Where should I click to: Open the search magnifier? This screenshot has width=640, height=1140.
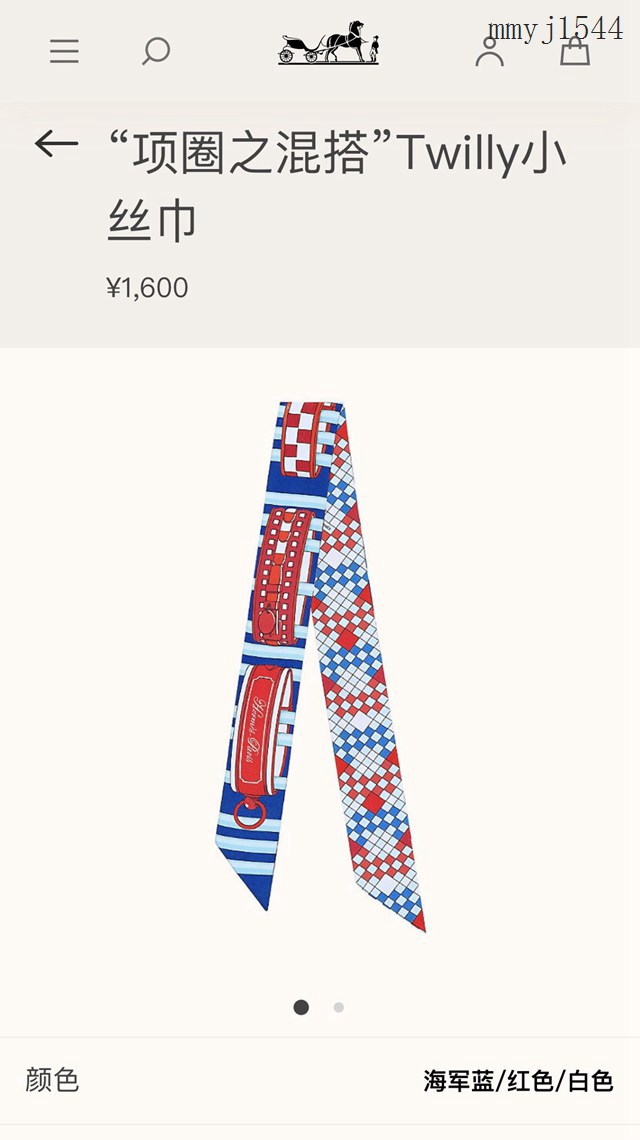(155, 51)
